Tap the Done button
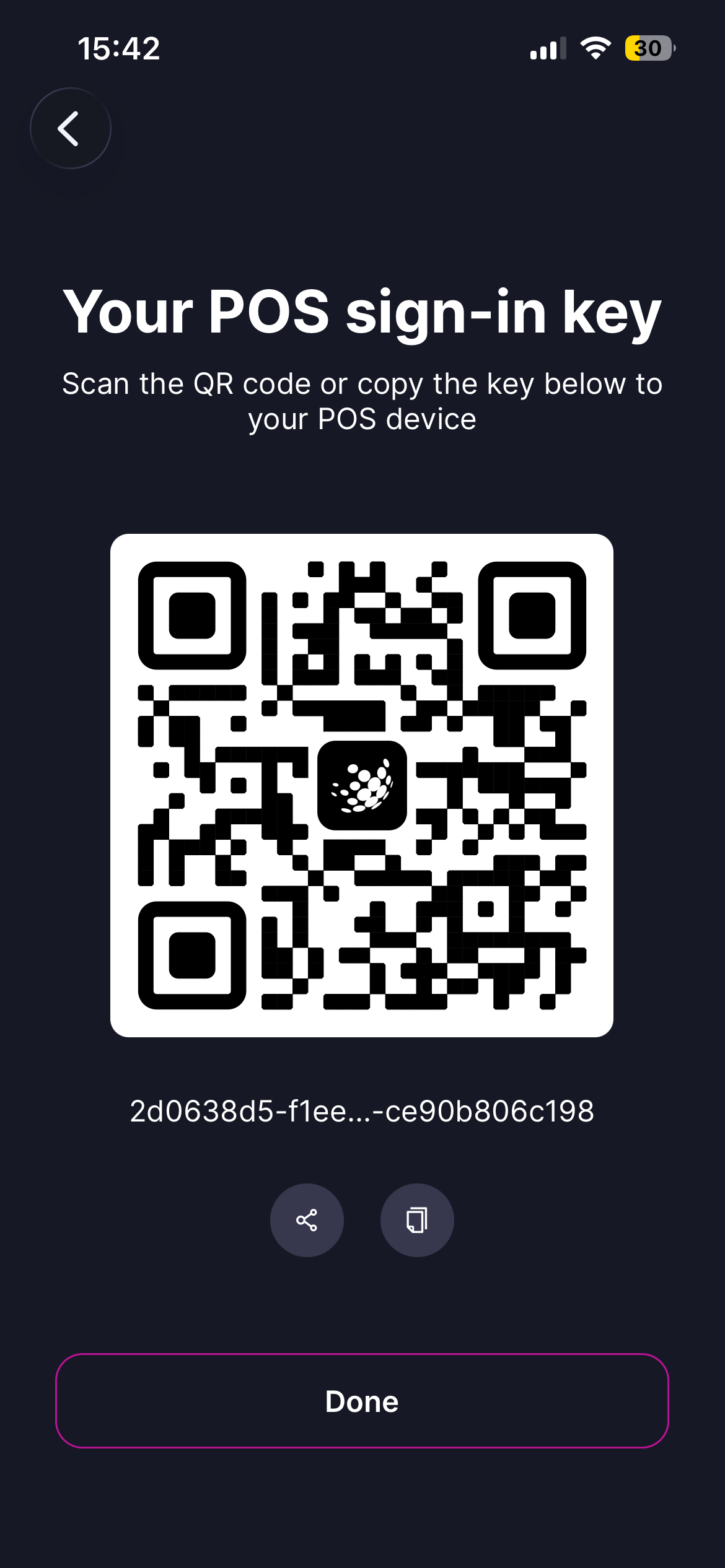The height and width of the screenshot is (1568, 725). click(x=362, y=1401)
